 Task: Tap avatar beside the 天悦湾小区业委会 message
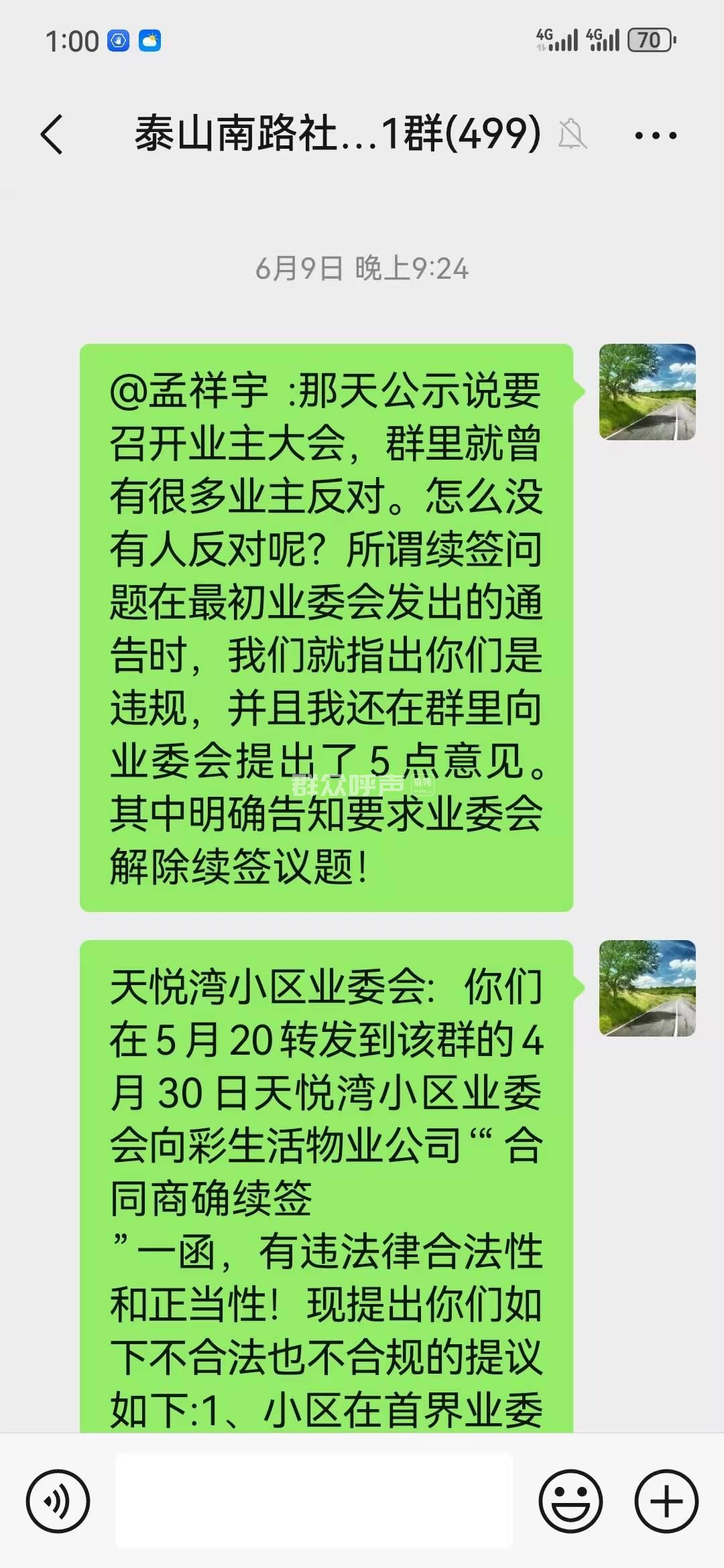coord(647,988)
